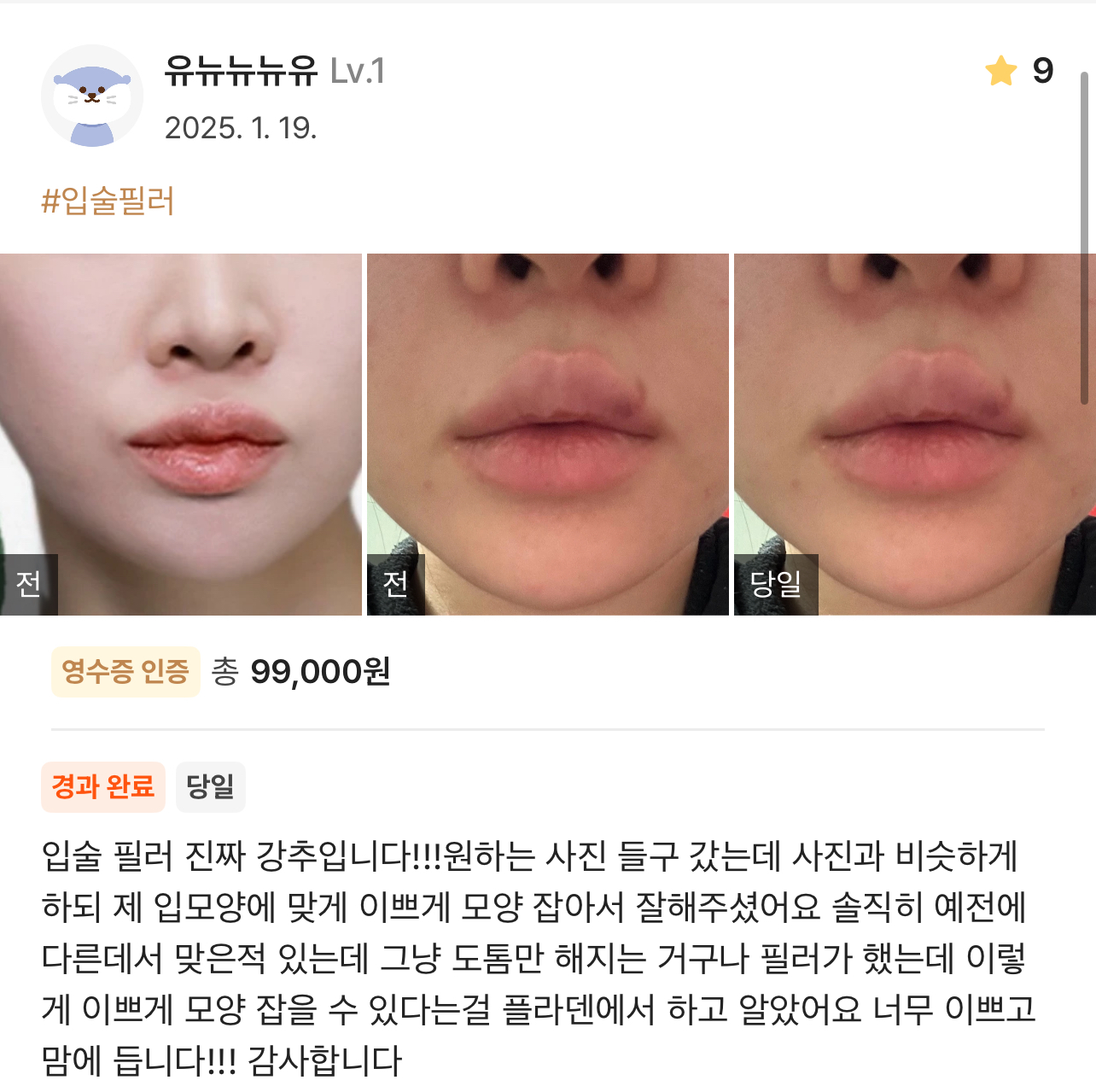Image resolution: width=1096 pixels, height=1092 pixels.
Task: Open the second 전 lip photo
Action: click(x=547, y=434)
